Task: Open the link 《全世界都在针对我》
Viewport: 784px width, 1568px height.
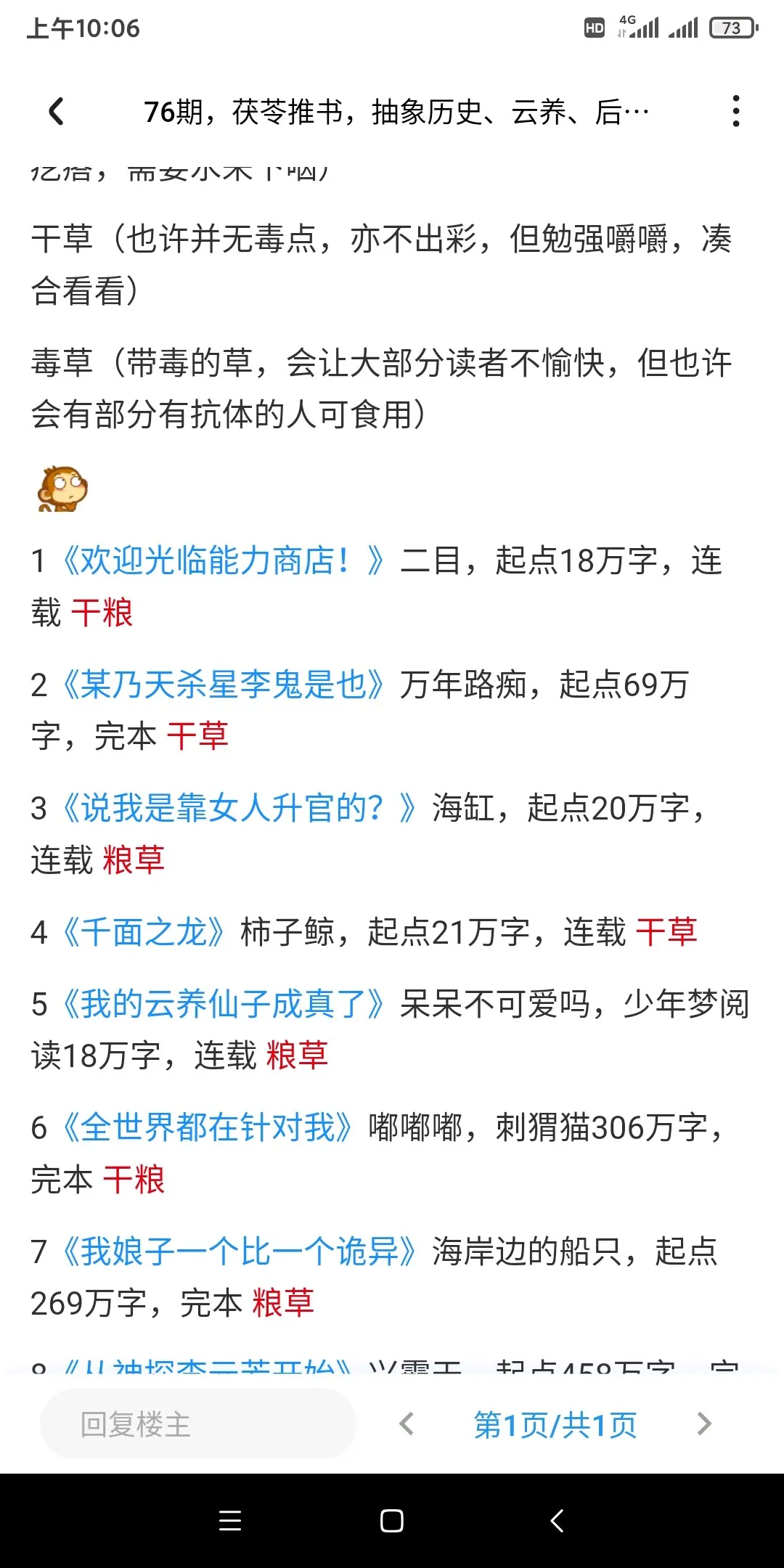Action: coord(208,1128)
